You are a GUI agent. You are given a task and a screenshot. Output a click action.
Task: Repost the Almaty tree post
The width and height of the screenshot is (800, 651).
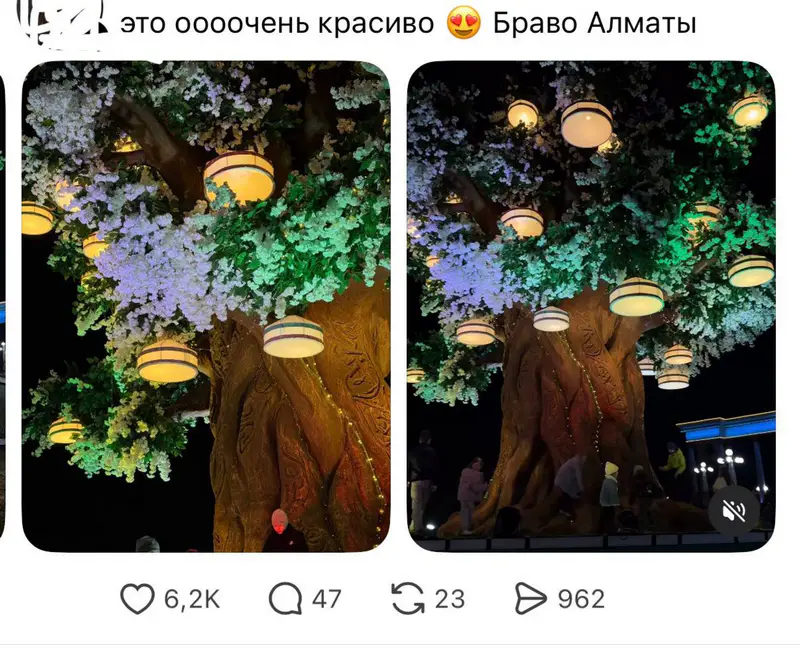tap(408, 599)
